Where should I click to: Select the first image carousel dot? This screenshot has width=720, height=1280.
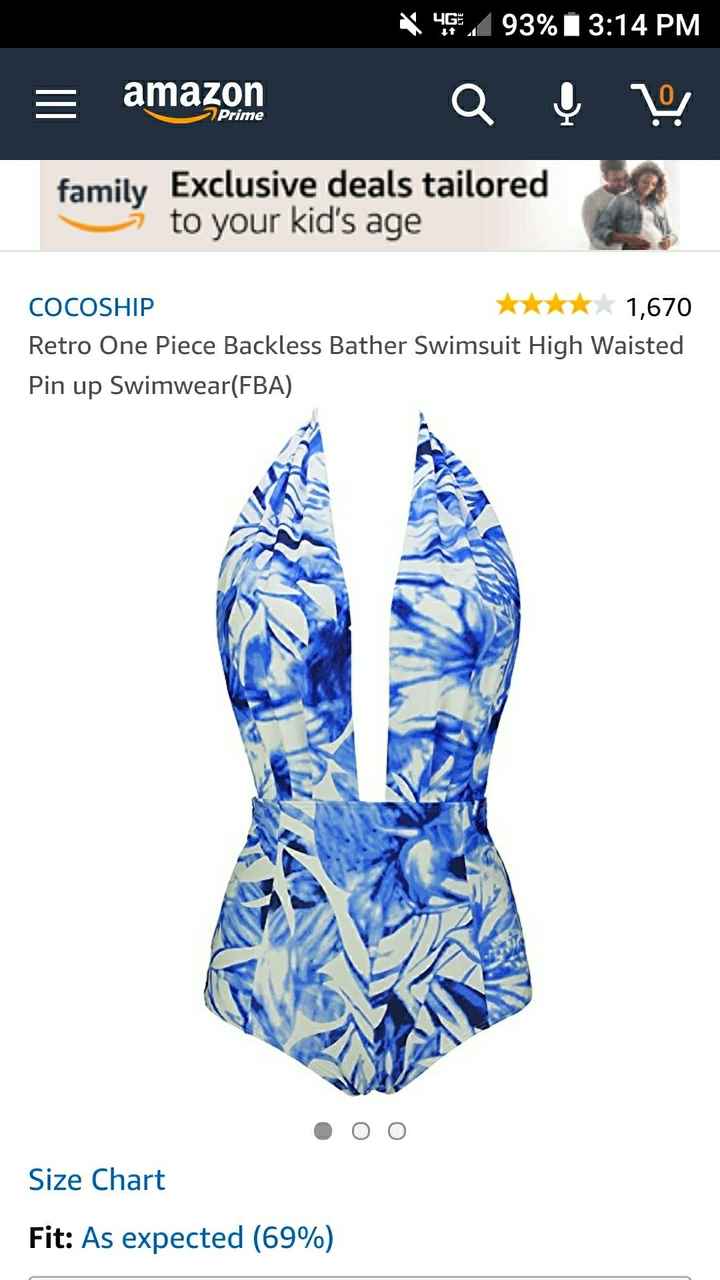[323, 1131]
